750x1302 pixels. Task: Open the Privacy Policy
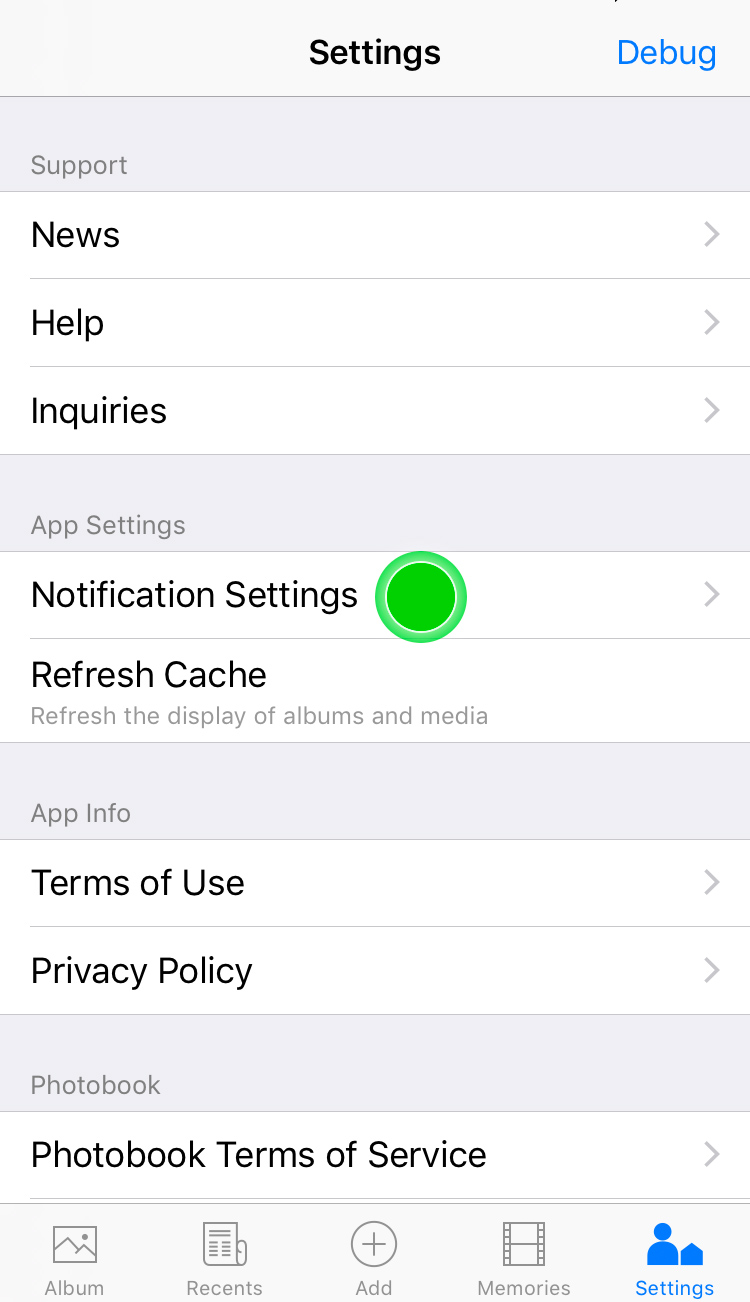[x=375, y=971]
